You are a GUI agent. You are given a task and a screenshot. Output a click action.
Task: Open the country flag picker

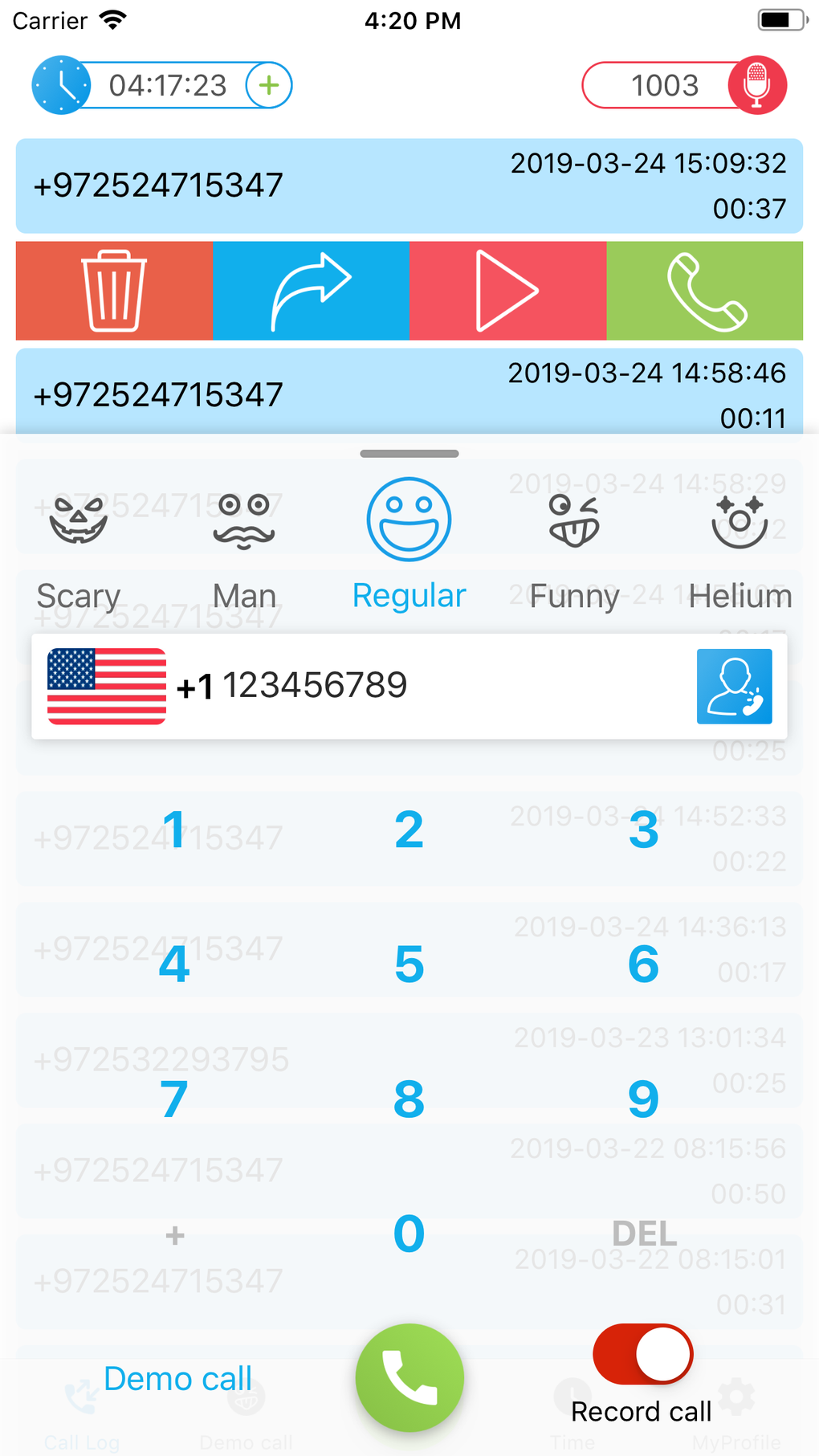pyautogui.click(x=107, y=687)
